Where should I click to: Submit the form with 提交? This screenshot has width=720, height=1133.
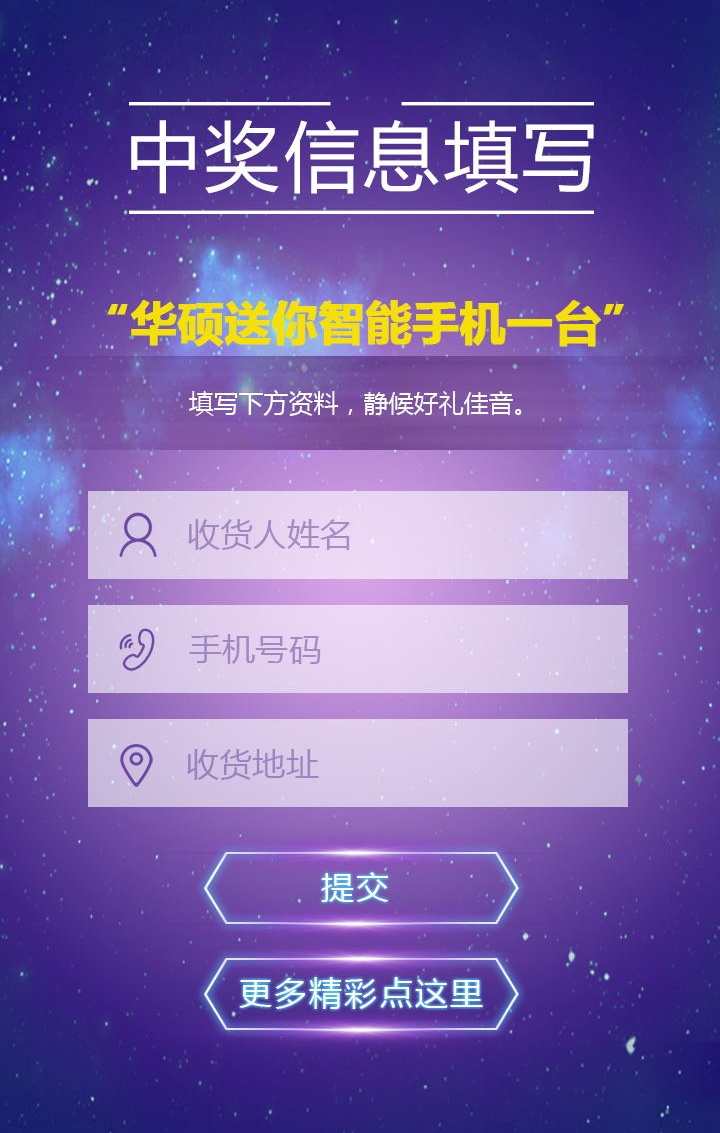click(360, 888)
